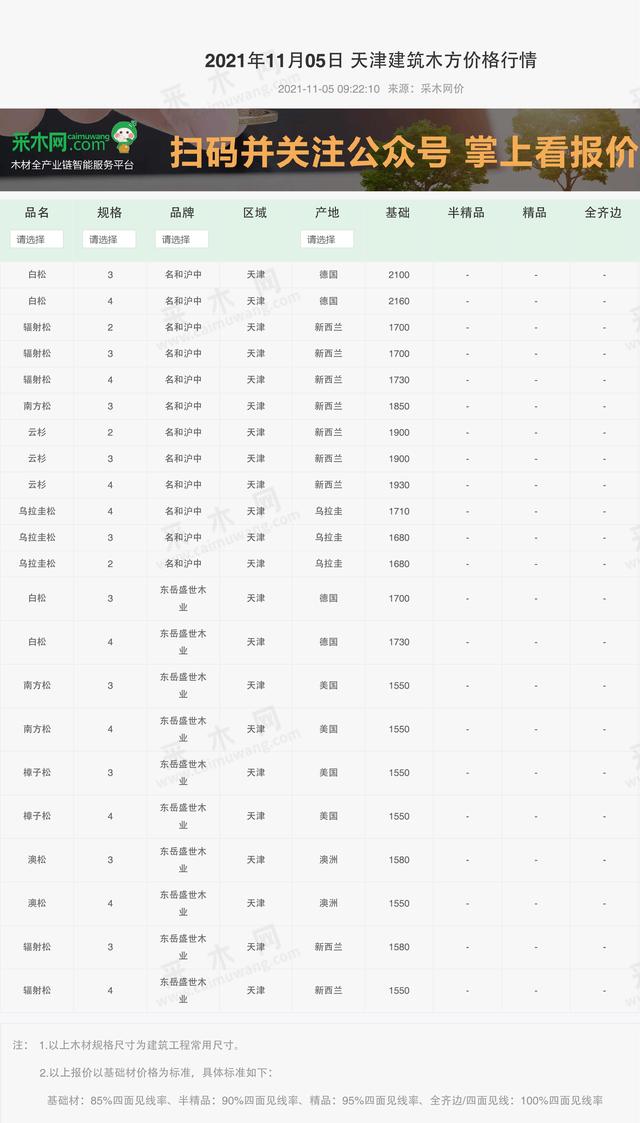Open the 产地 请选择 dropdown
The image size is (640, 1123).
click(327, 239)
